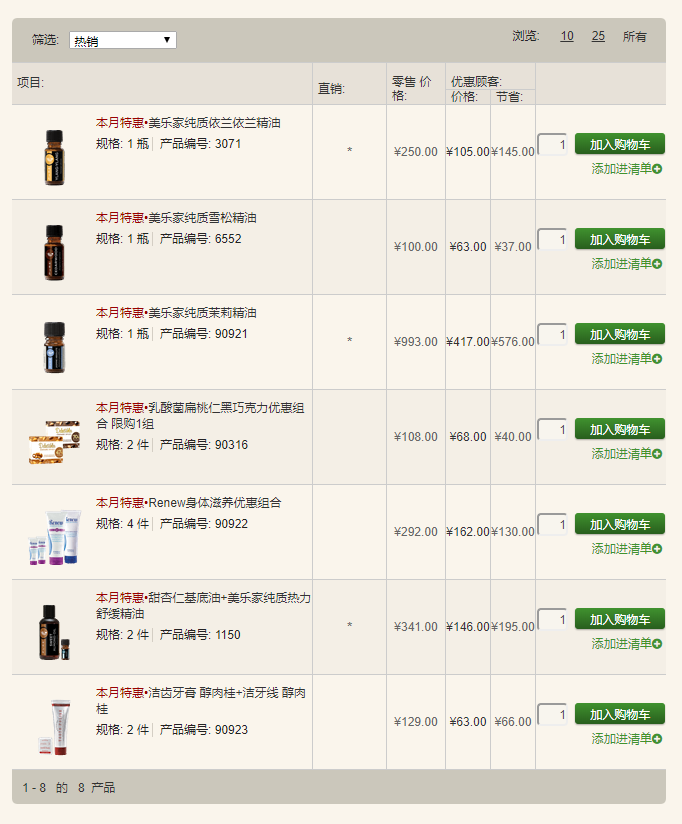The image size is (682, 824).
Task: Show 25 products per page
Action: click(597, 36)
